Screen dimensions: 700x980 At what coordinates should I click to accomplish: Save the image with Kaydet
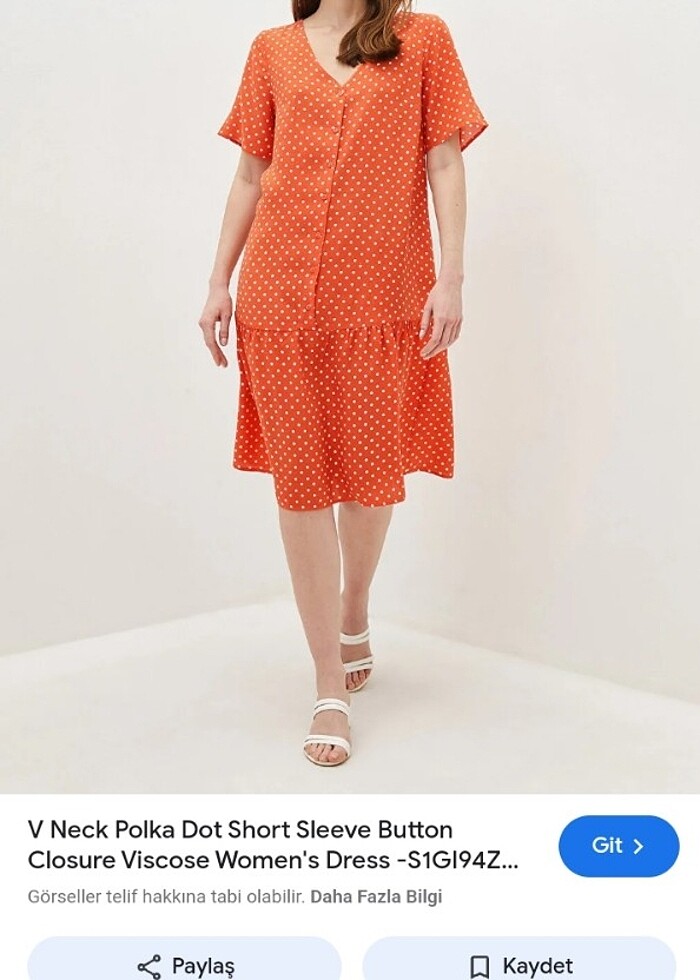(x=520, y=964)
